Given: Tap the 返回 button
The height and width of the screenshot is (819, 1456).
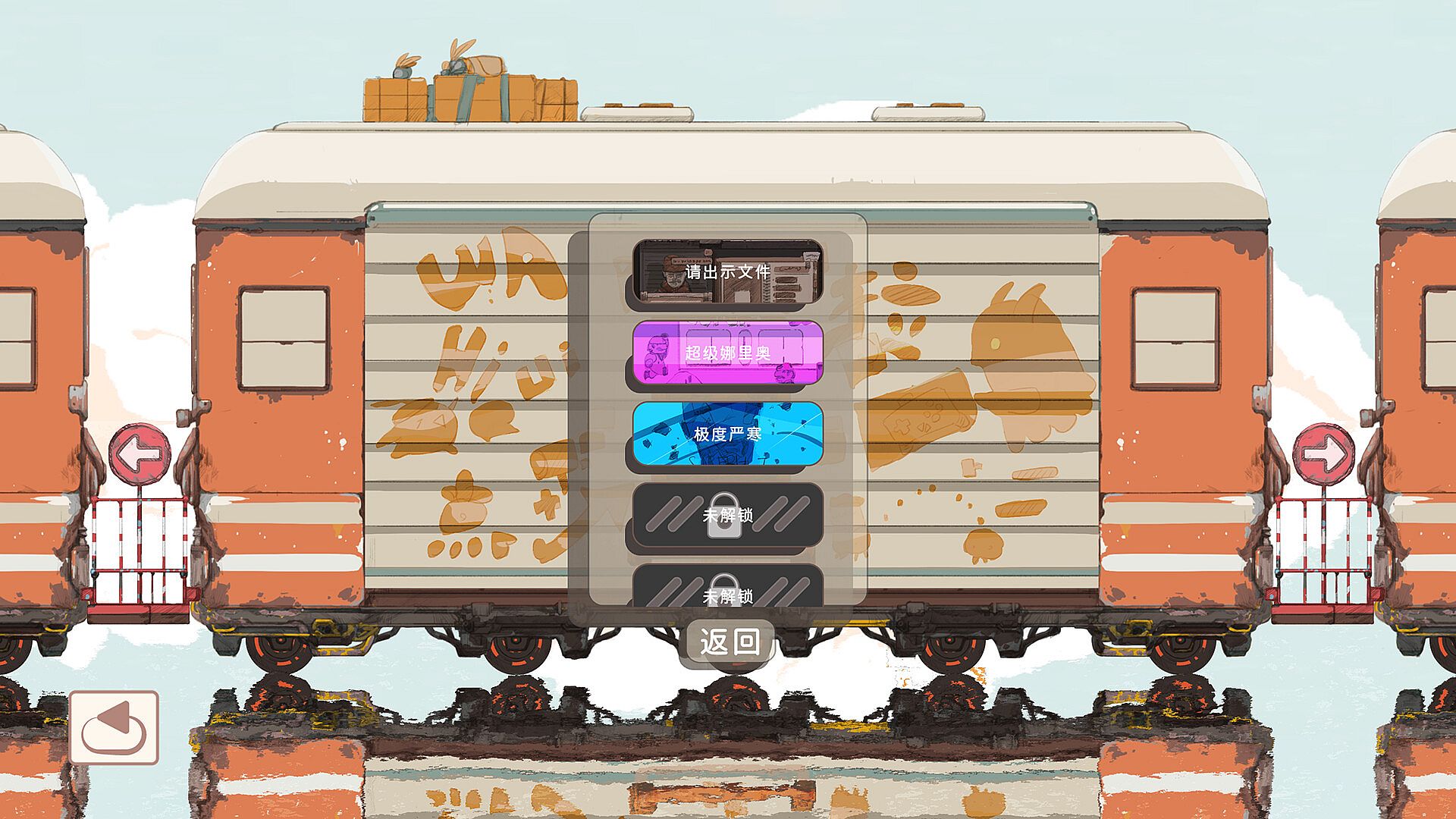Looking at the screenshot, I should pyautogui.click(x=730, y=642).
